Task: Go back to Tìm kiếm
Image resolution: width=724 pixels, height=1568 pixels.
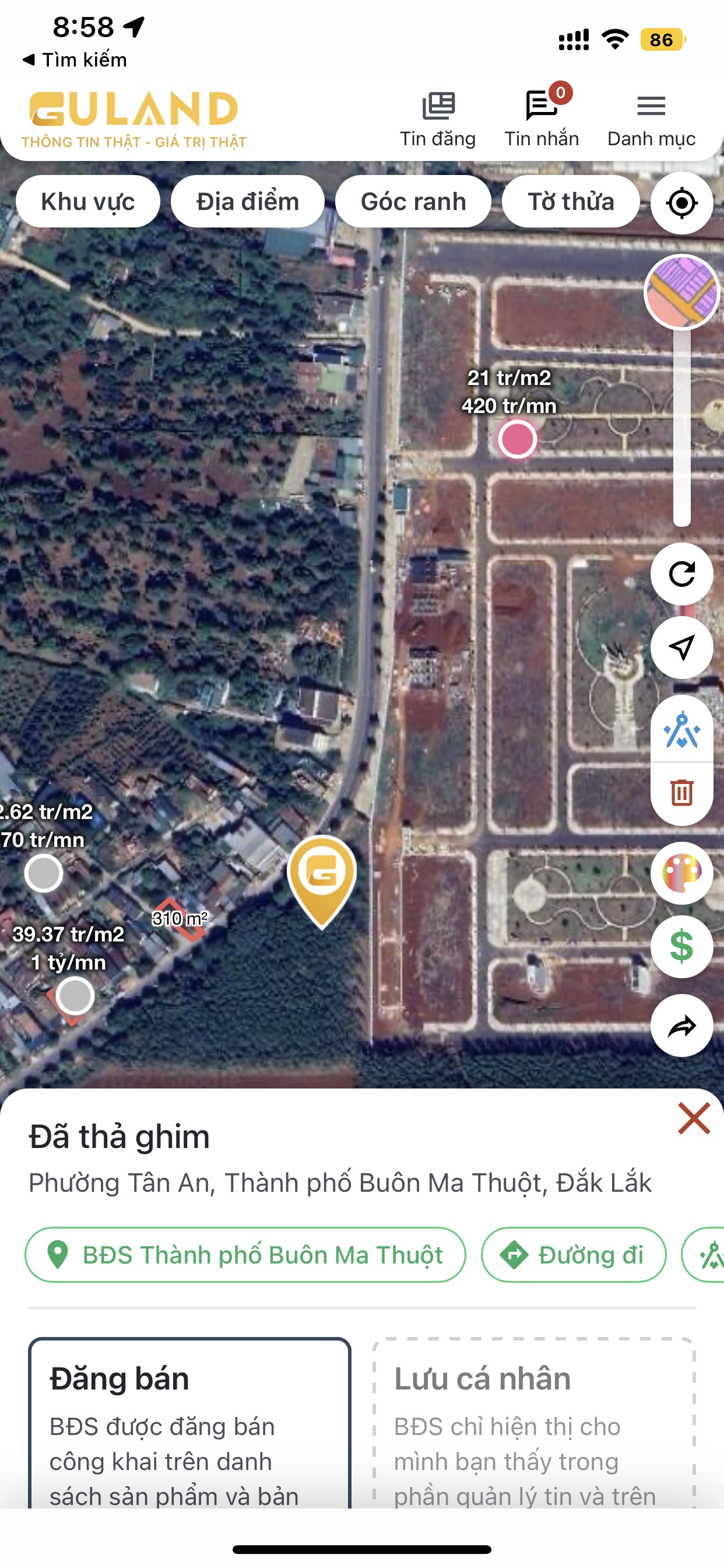Action: tap(75, 60)
